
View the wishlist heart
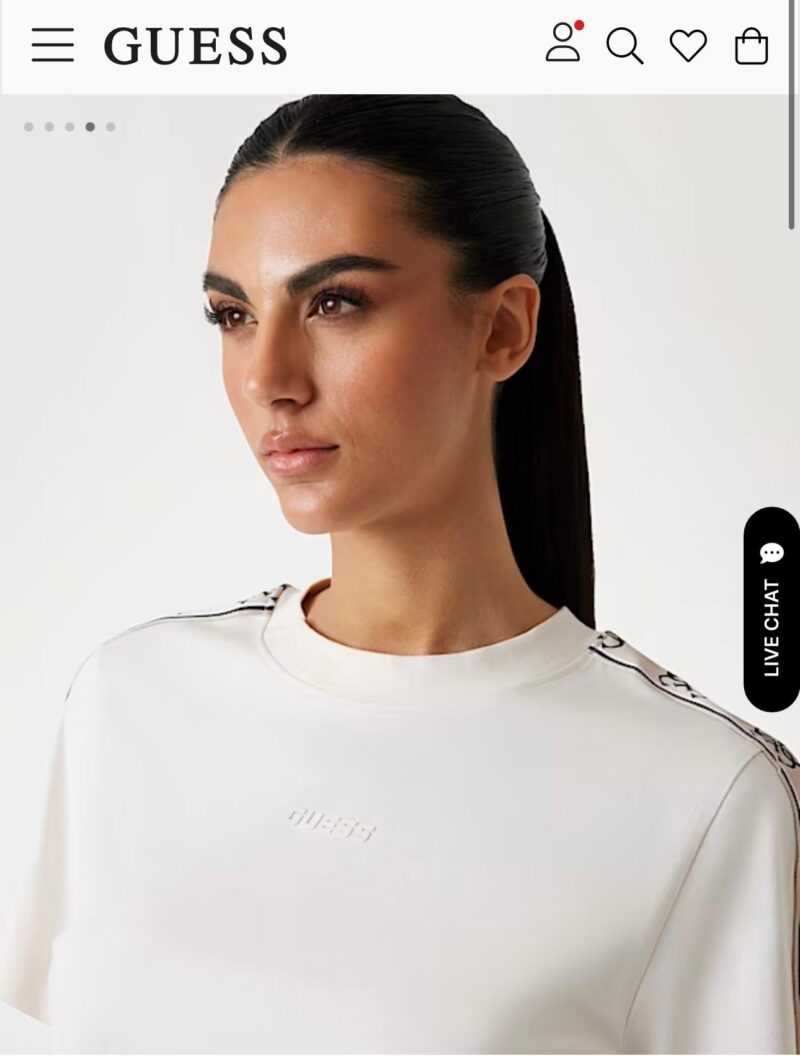[688, 46]
